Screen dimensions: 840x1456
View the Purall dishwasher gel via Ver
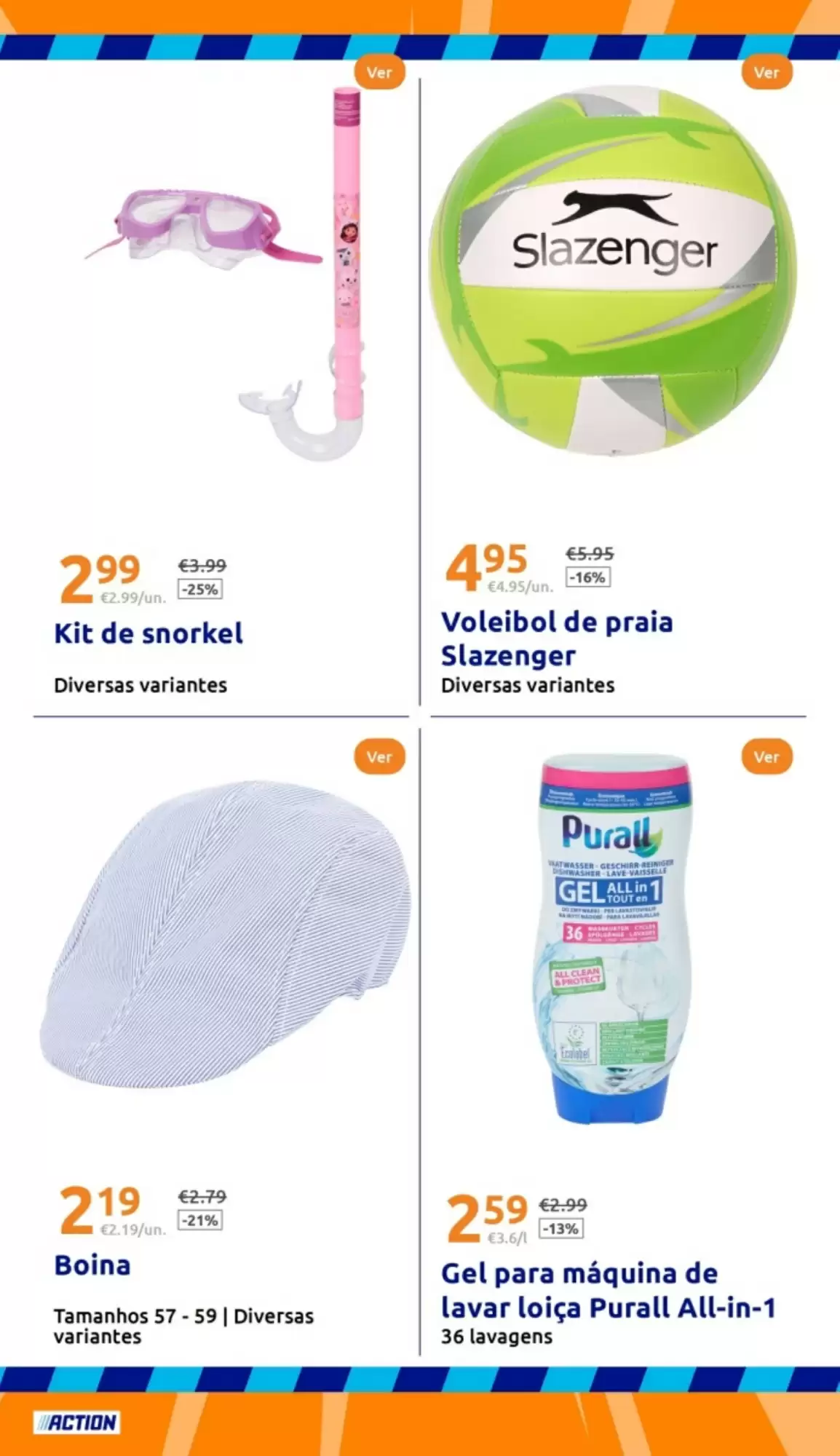tap(766, 757)
